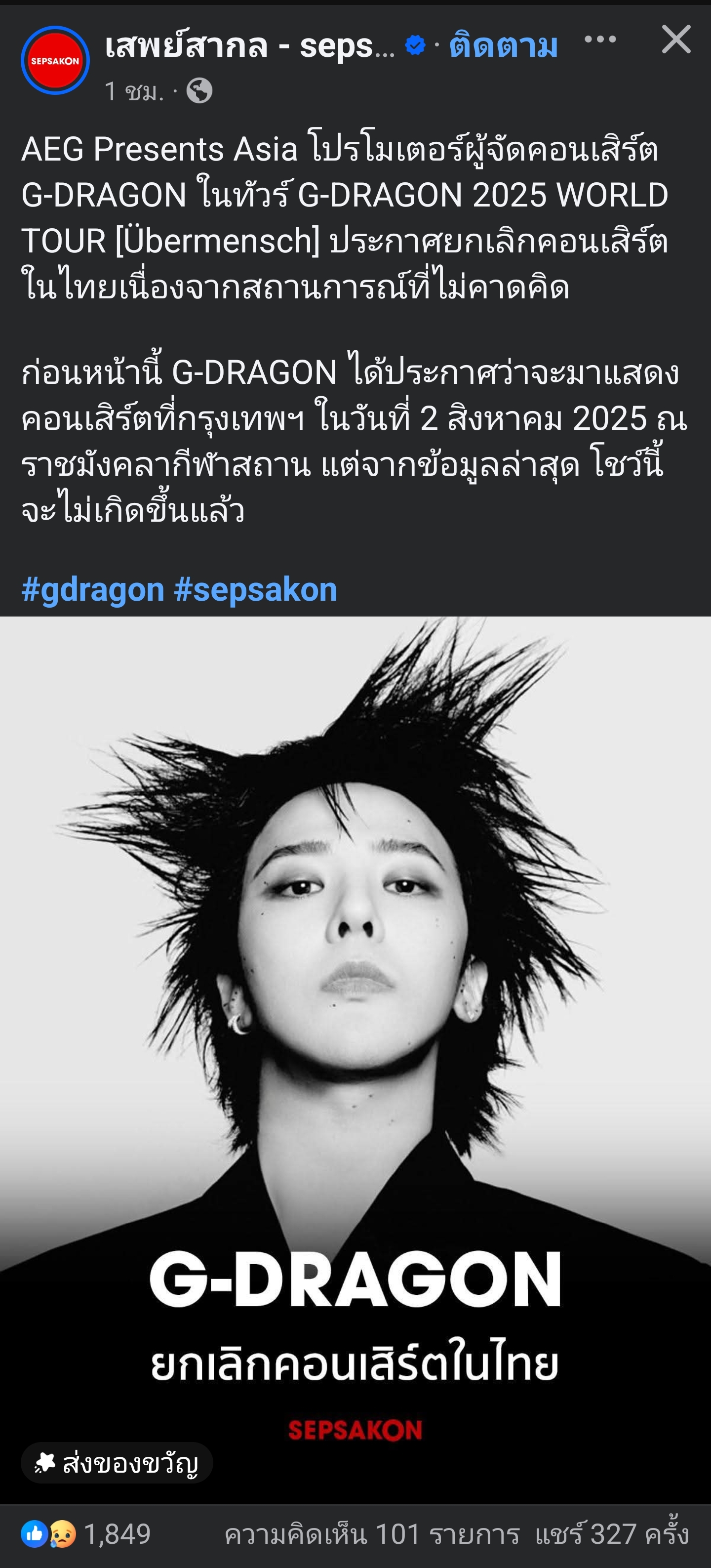View the 327 shares list
The image size is (711, 1568).
click(611, 1534)
